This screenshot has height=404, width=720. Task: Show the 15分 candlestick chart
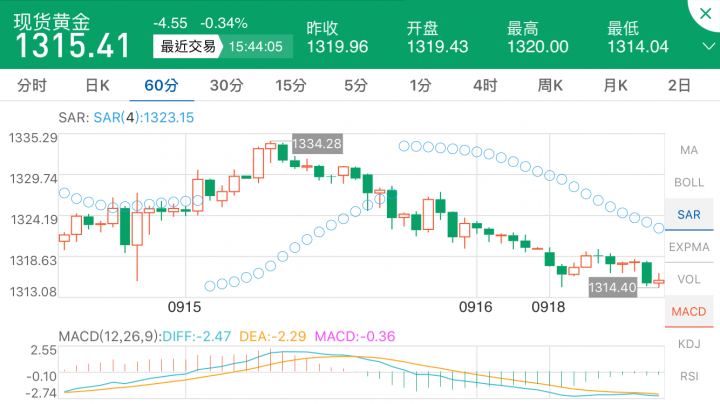click(x=290, y=86)
